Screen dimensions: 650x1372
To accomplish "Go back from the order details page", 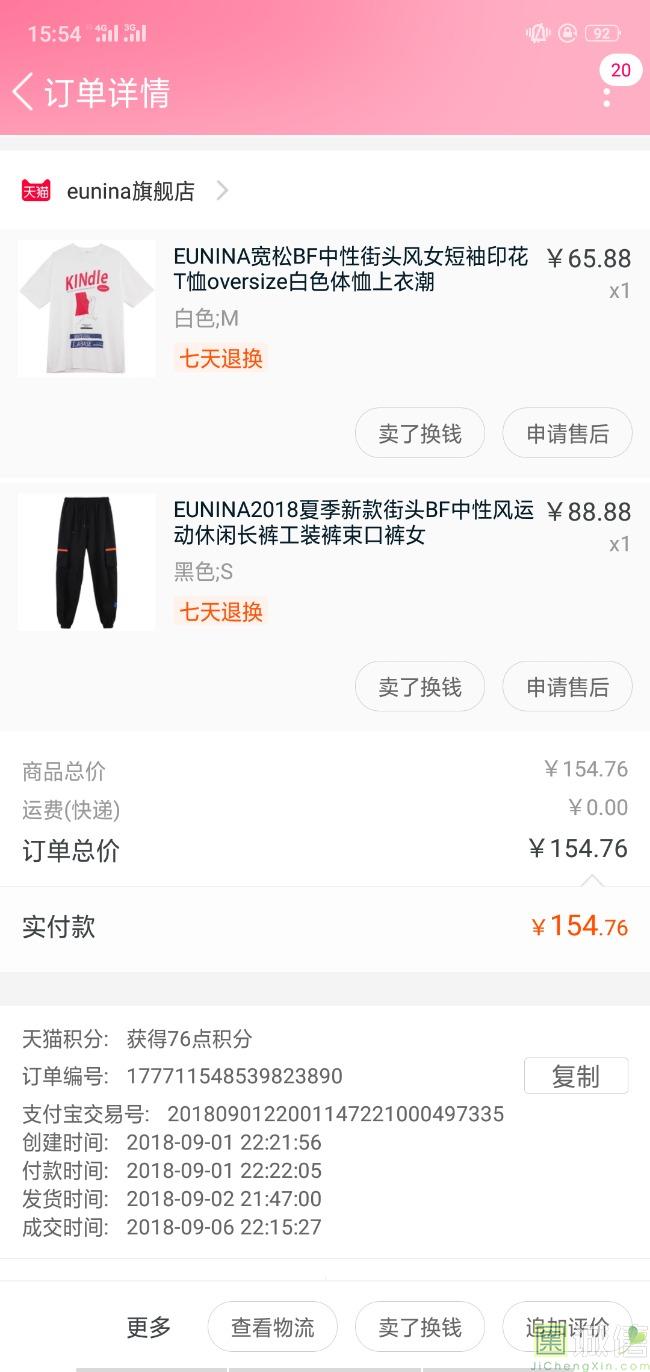I will coord(24,92).
